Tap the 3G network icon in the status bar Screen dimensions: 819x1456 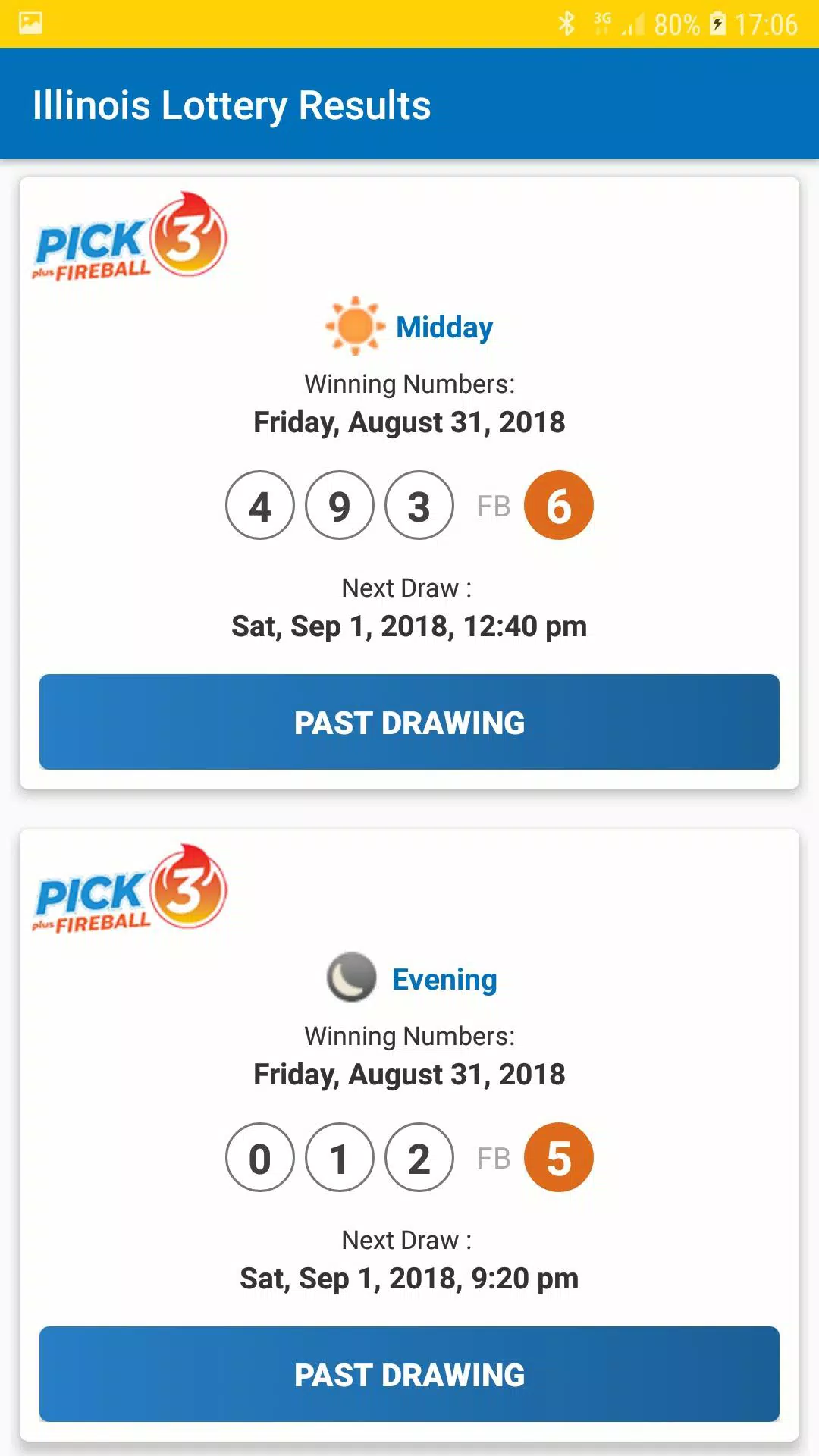pos(603,23)
